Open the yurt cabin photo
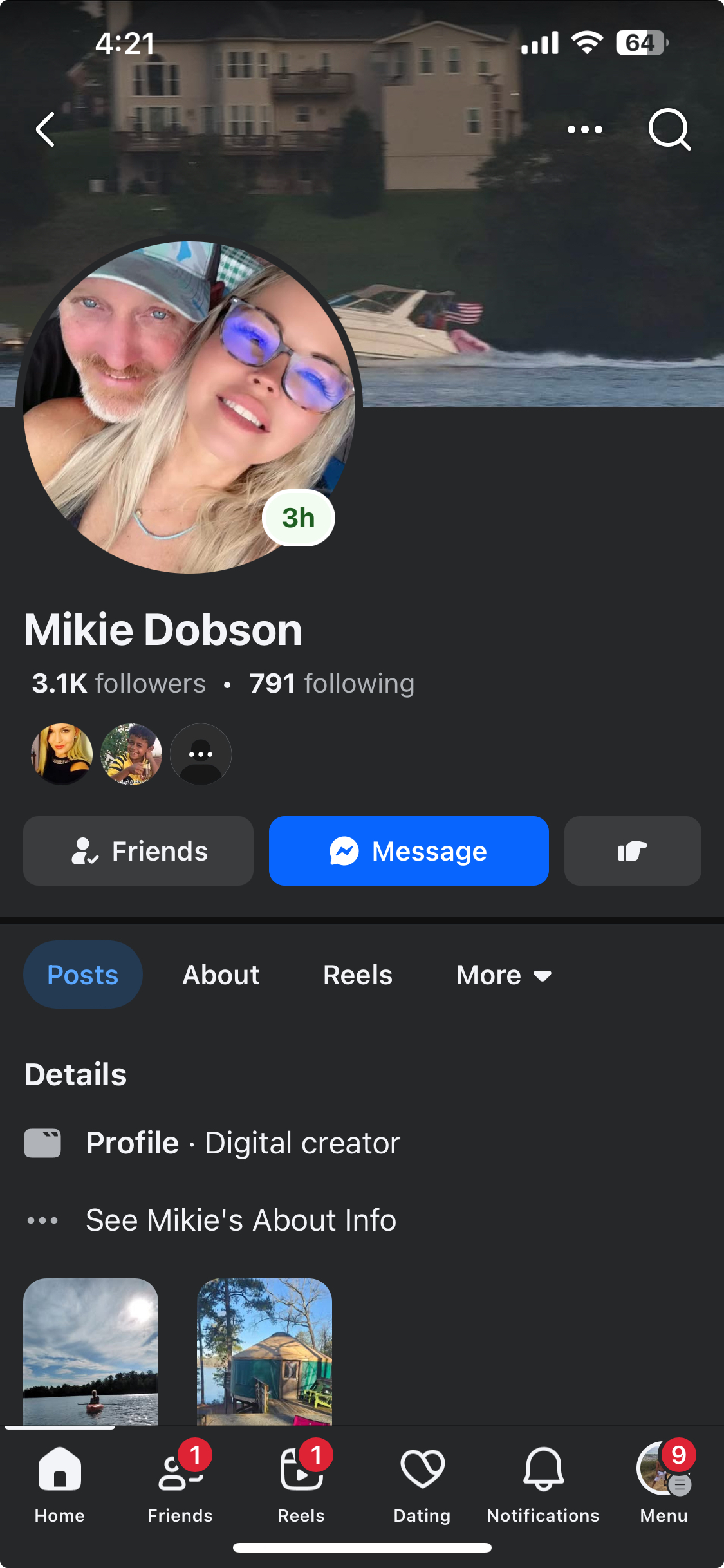 [265, 1350]
